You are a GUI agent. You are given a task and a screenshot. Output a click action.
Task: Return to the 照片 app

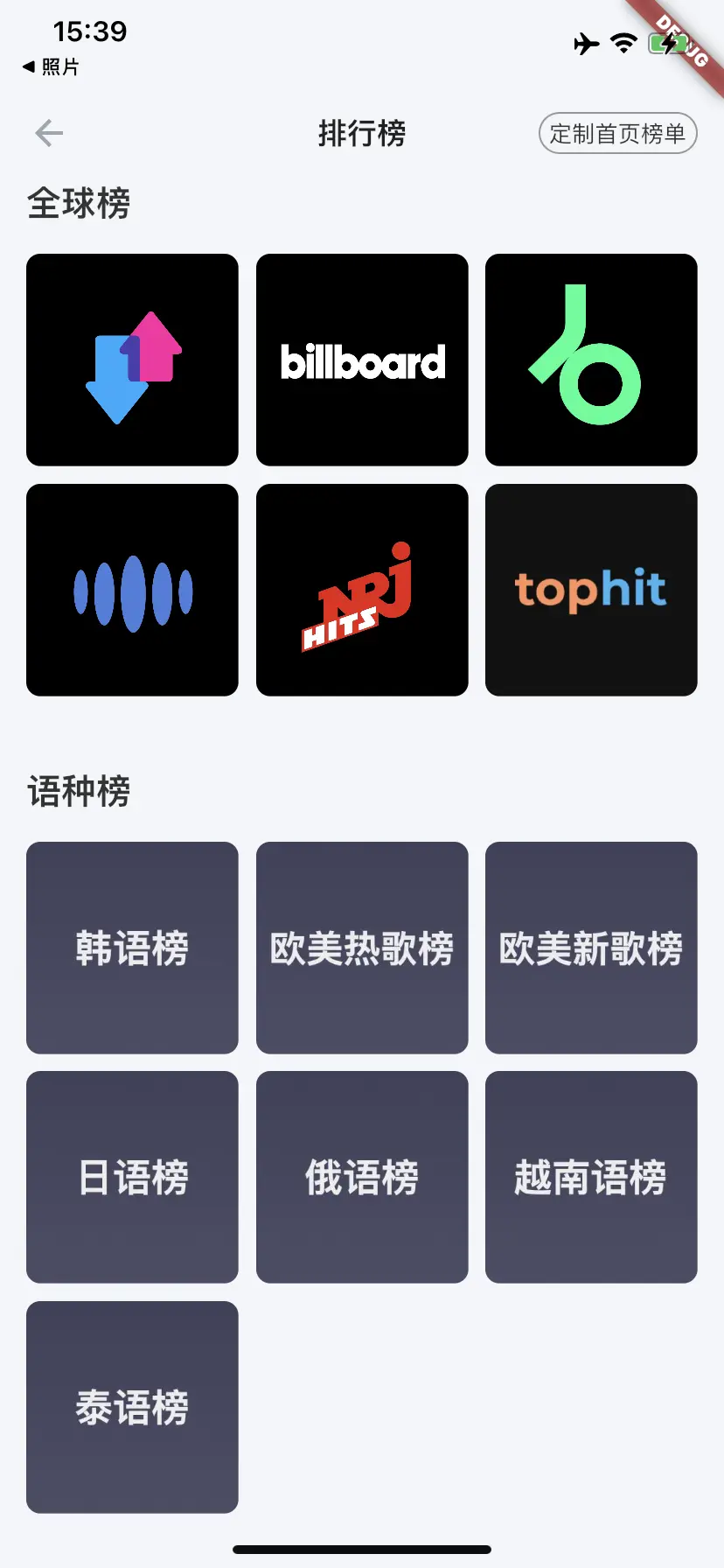51,66
